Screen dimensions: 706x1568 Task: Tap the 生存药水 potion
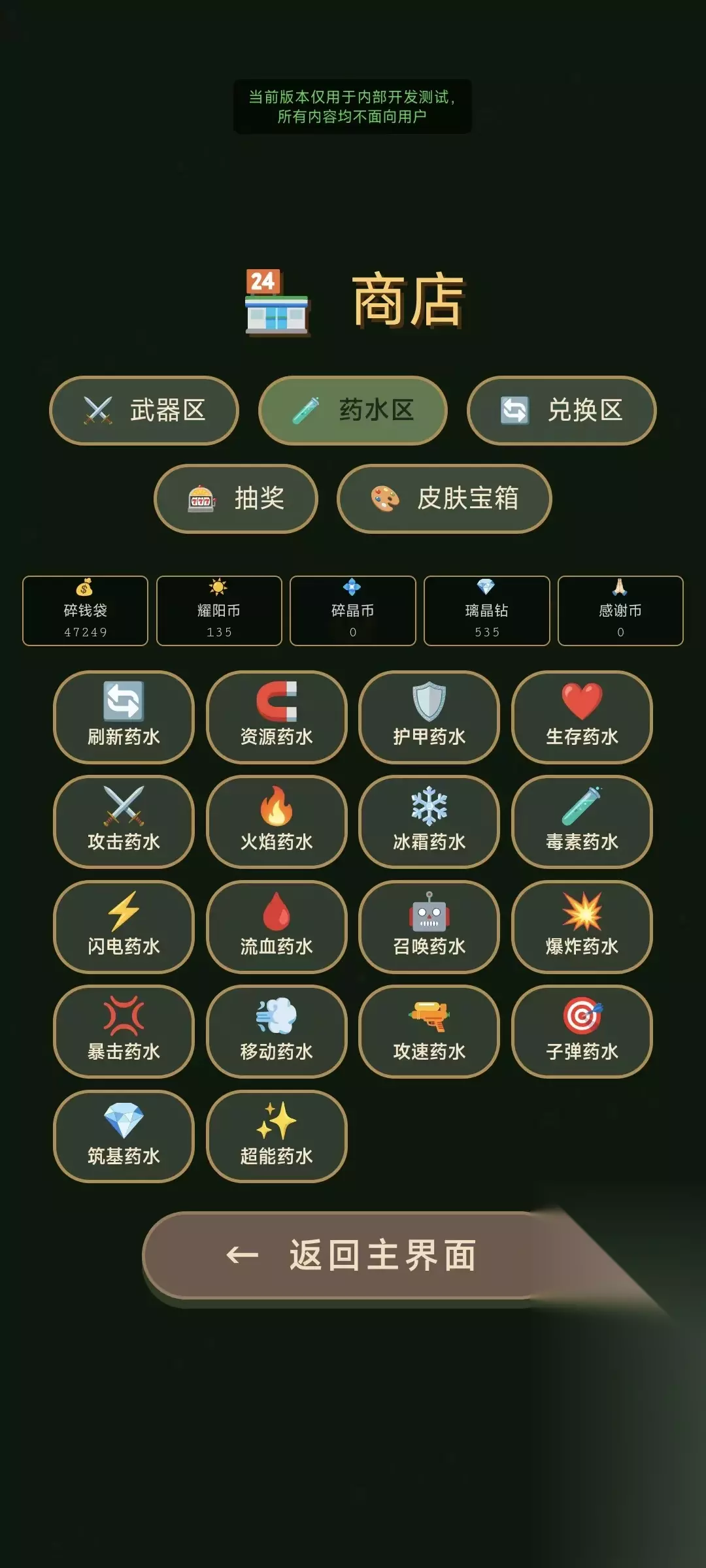coord(582,717)
